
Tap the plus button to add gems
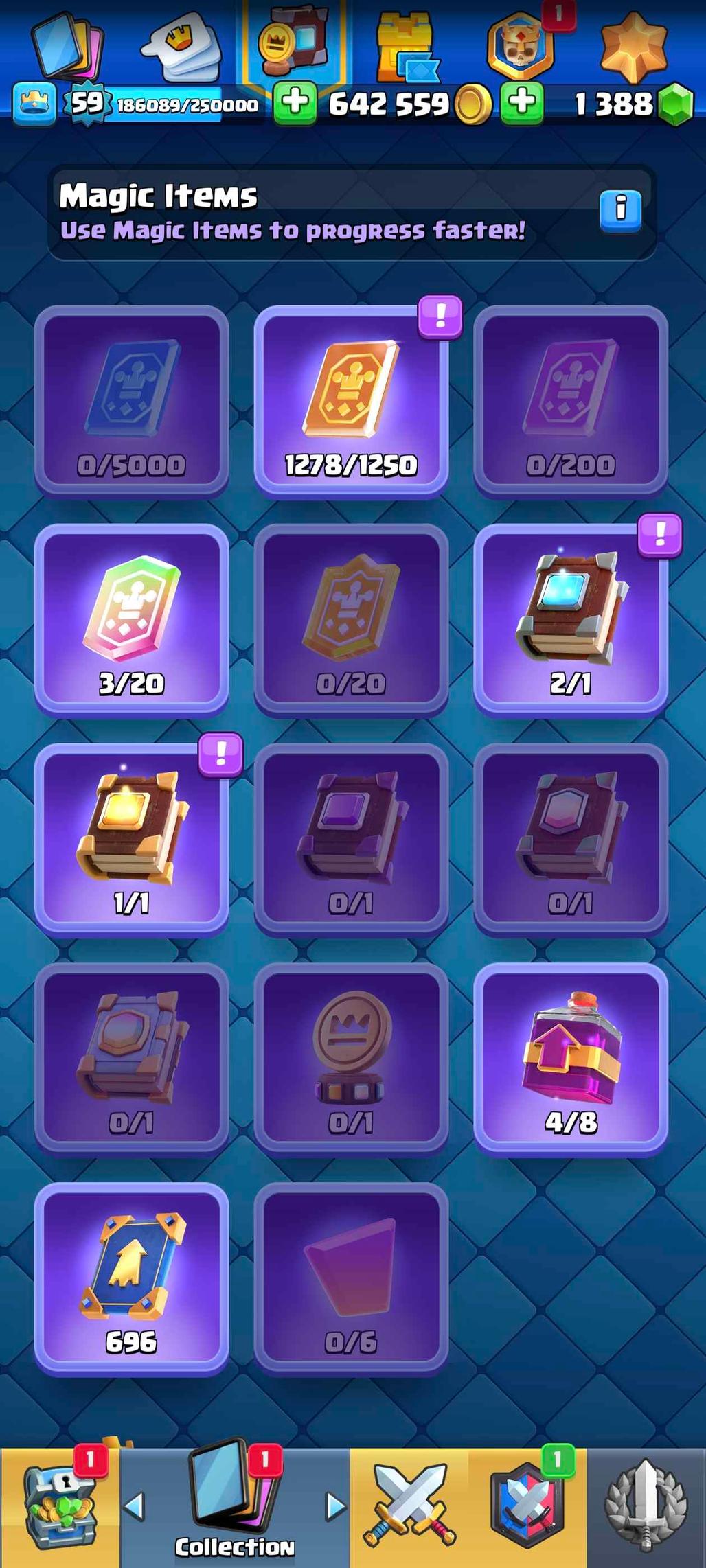[522, 104]
